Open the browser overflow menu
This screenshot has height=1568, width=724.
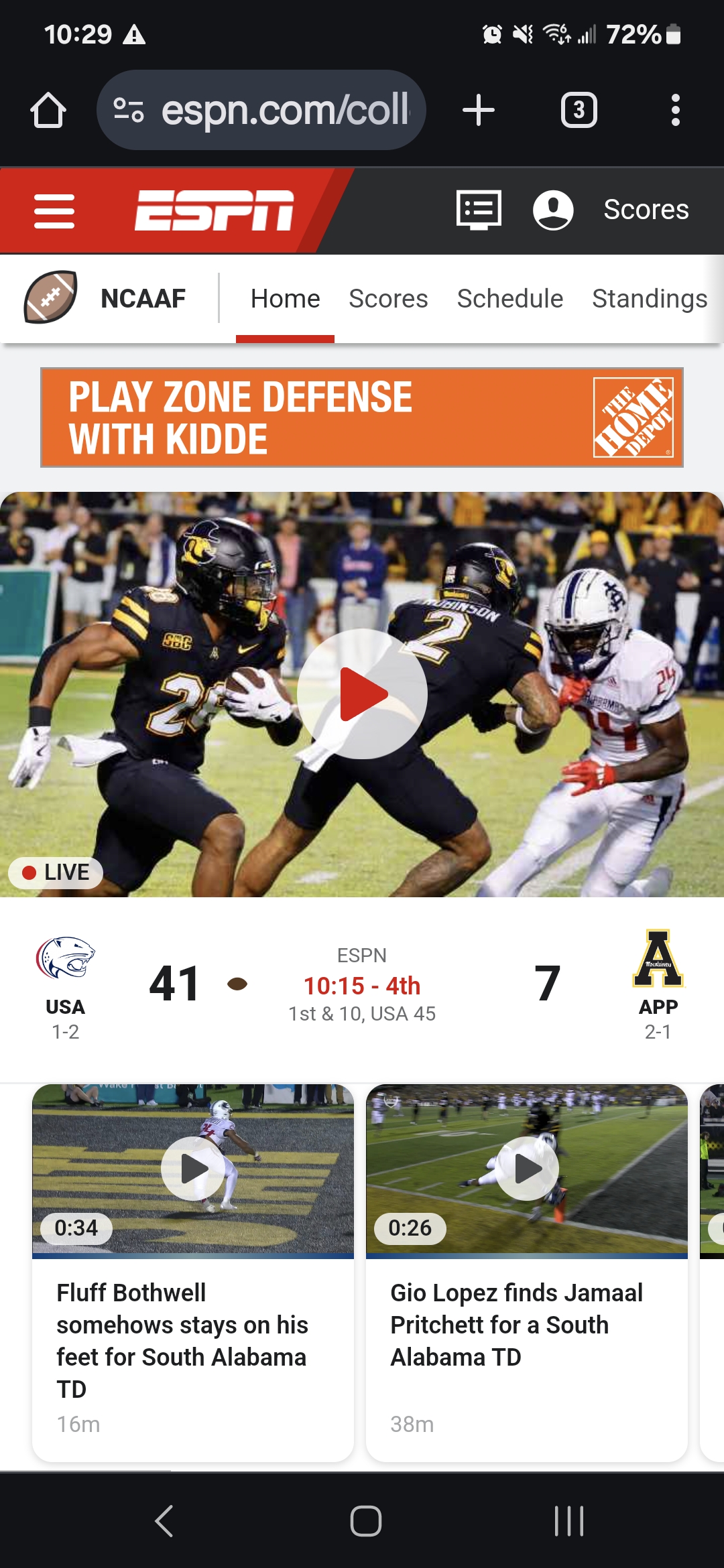click(675, 110)
